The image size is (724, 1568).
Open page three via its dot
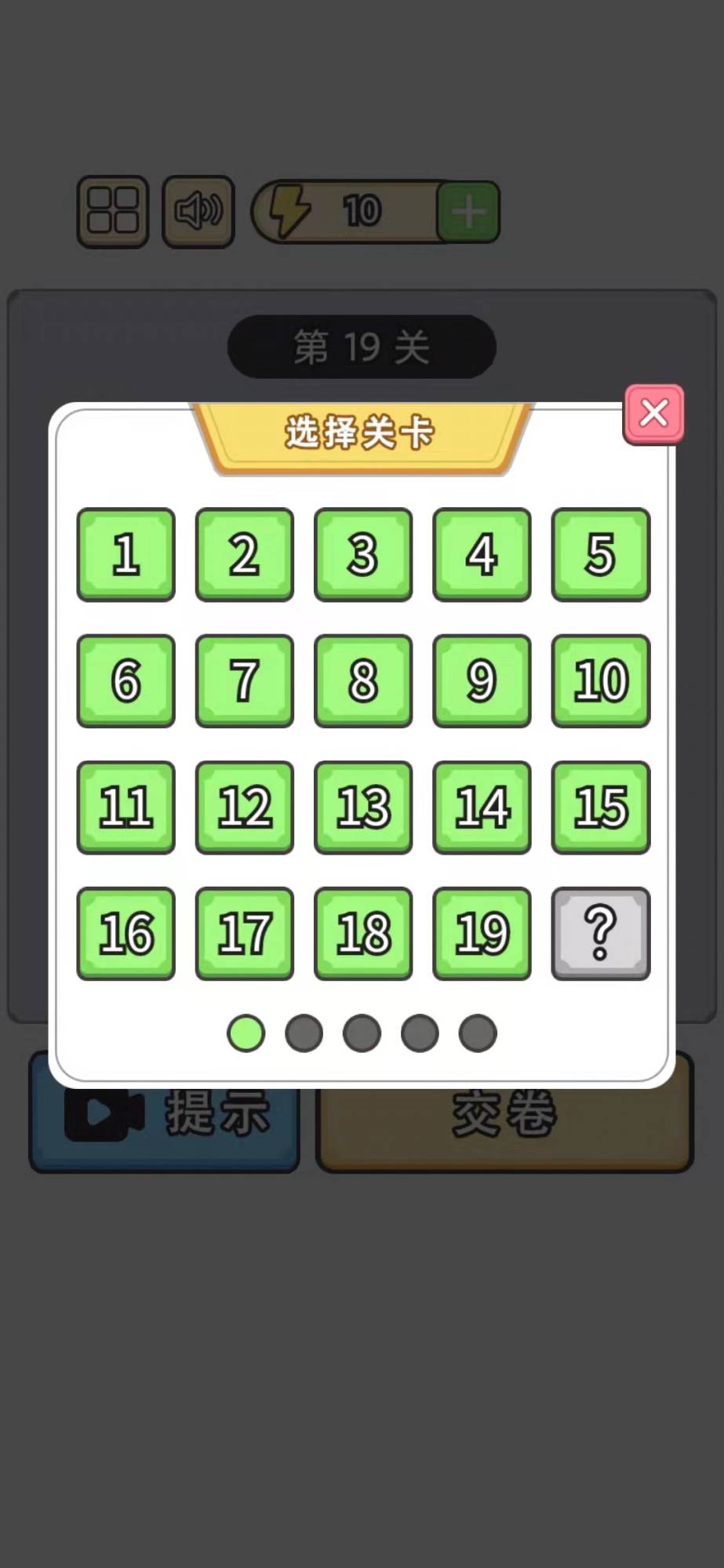pyautogui.click(x=362, y=1033)
